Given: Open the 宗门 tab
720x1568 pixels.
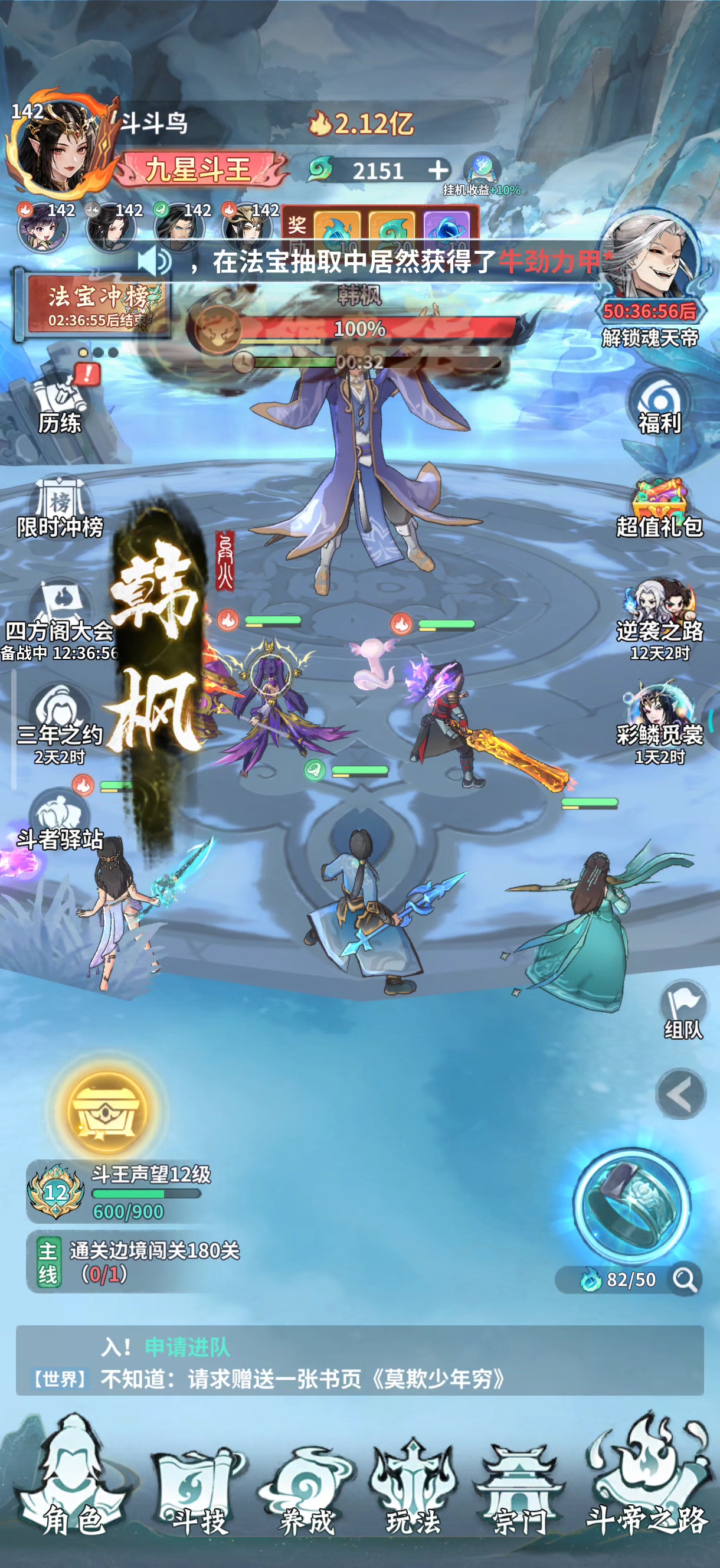Looking at the screenshot, I should click(521, 1491).
